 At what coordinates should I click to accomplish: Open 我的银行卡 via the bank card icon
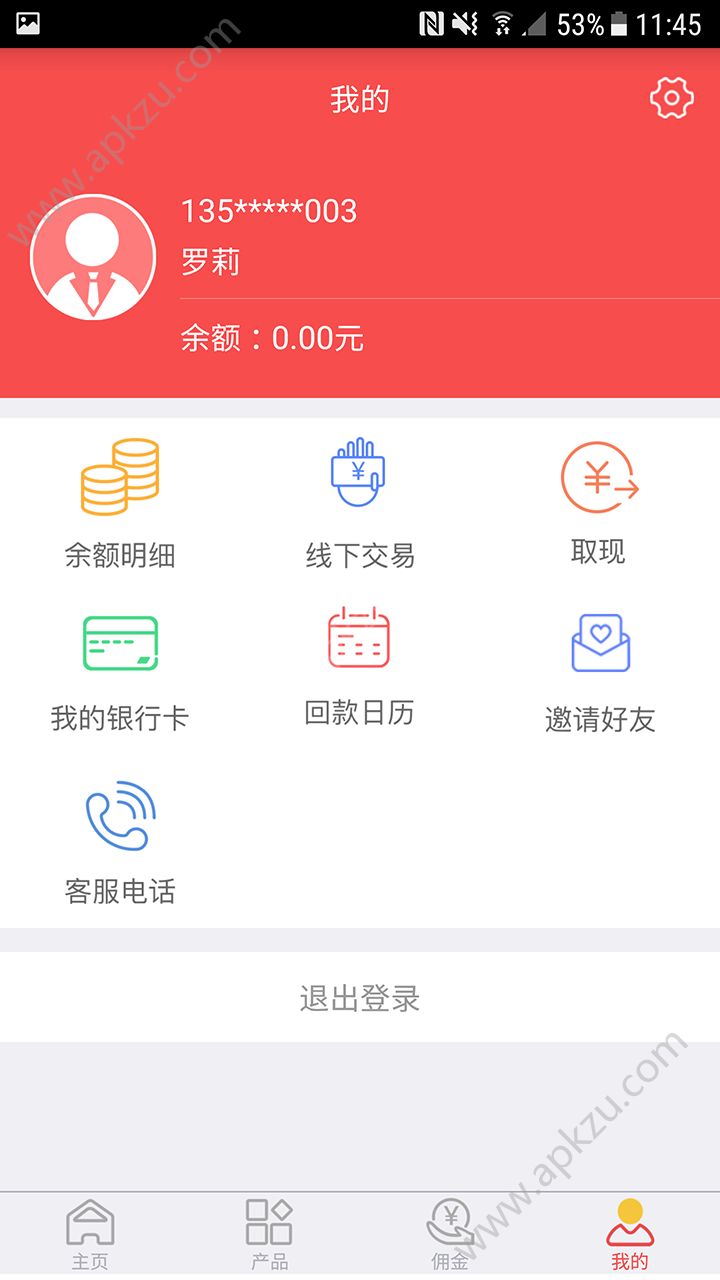[x=120, y=643]
